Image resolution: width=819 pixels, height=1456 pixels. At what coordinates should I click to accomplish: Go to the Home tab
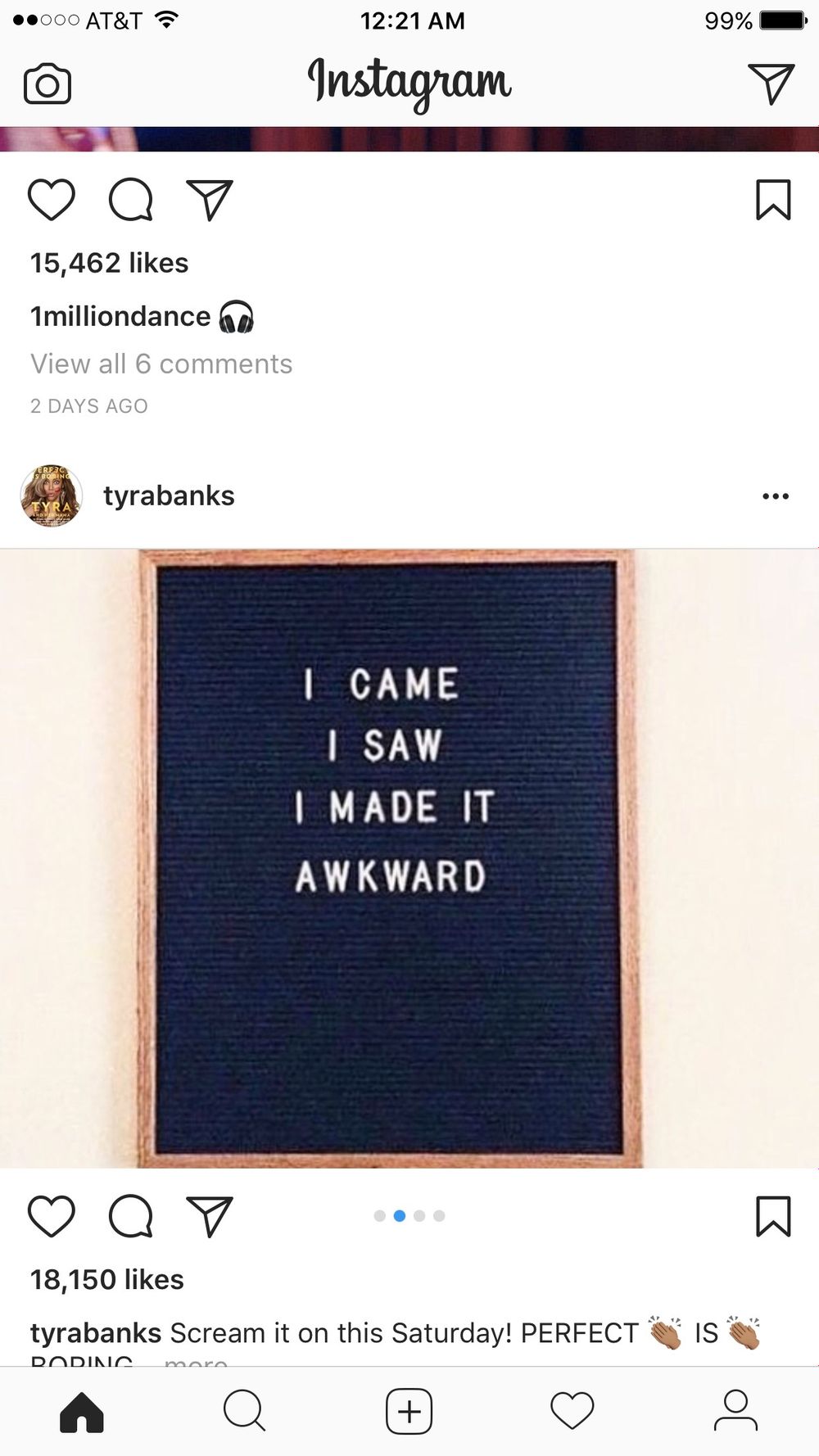tap(82, 1412)
